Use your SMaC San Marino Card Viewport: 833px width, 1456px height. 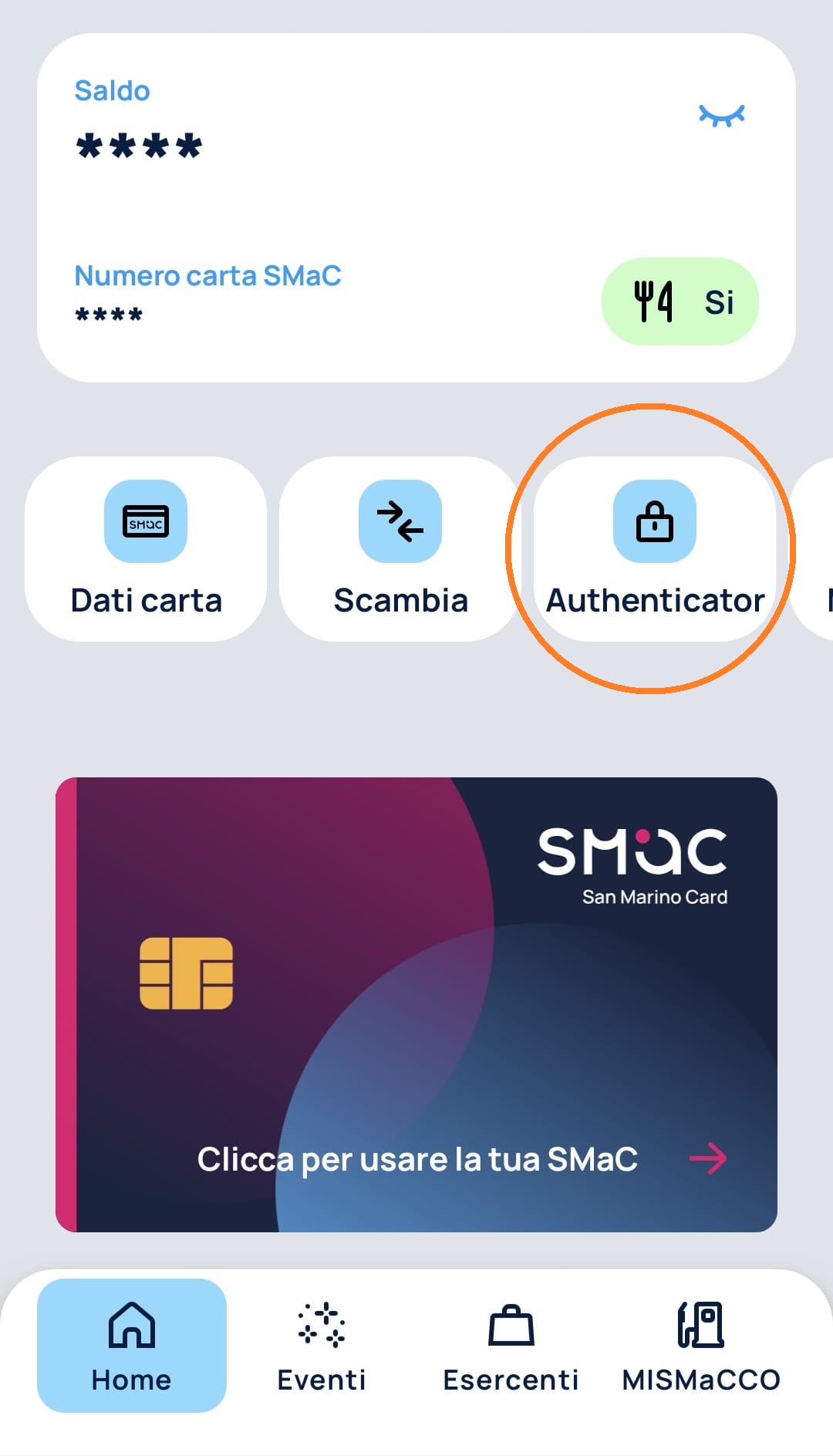pyautogui.click(x=416, y=1004)
